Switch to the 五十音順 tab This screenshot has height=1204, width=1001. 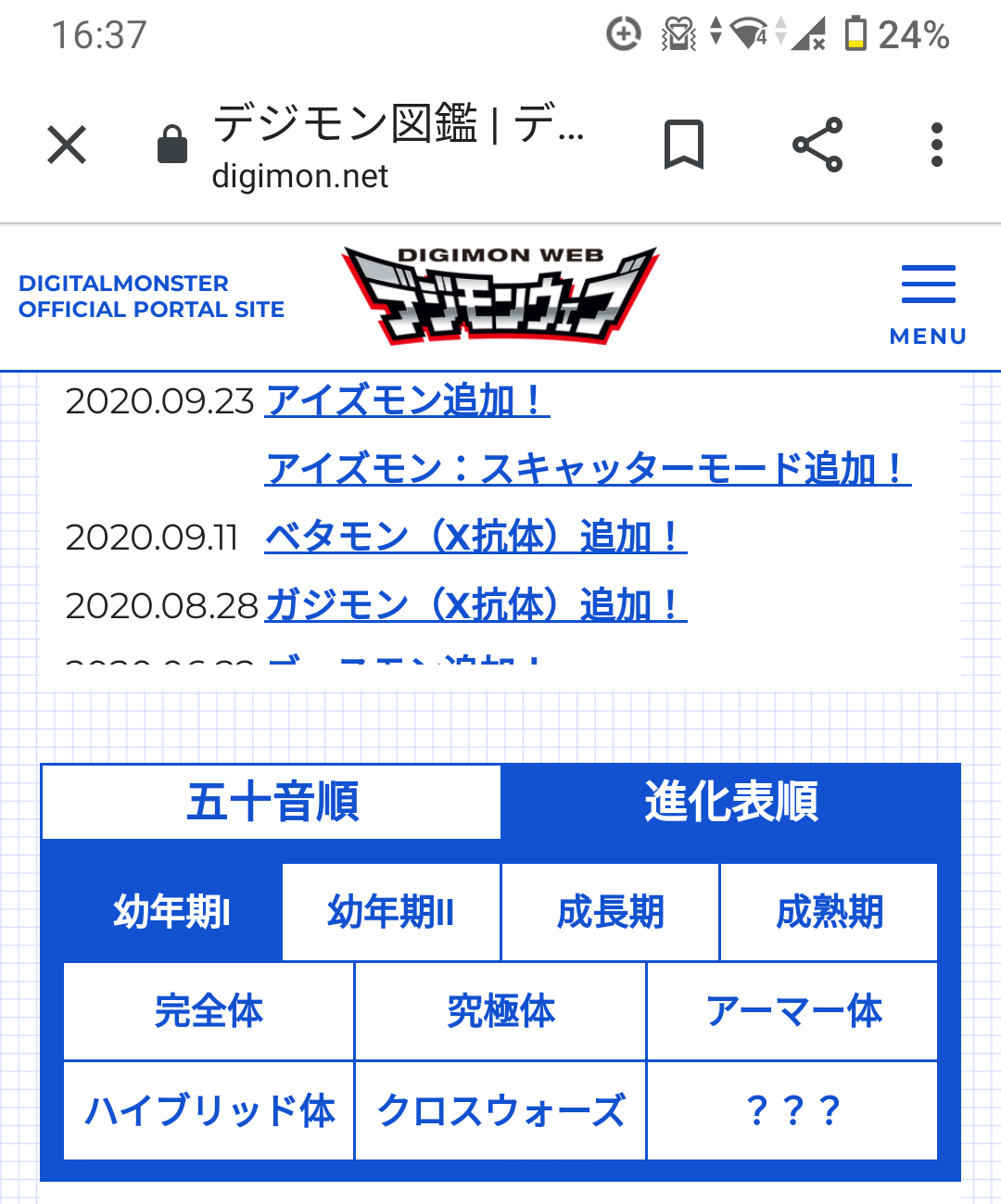[272, 802]
